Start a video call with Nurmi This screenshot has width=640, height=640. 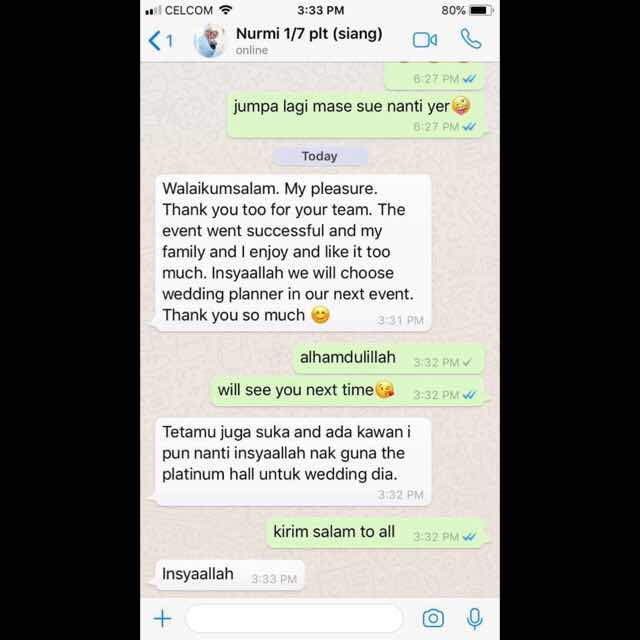click(425, 39)
